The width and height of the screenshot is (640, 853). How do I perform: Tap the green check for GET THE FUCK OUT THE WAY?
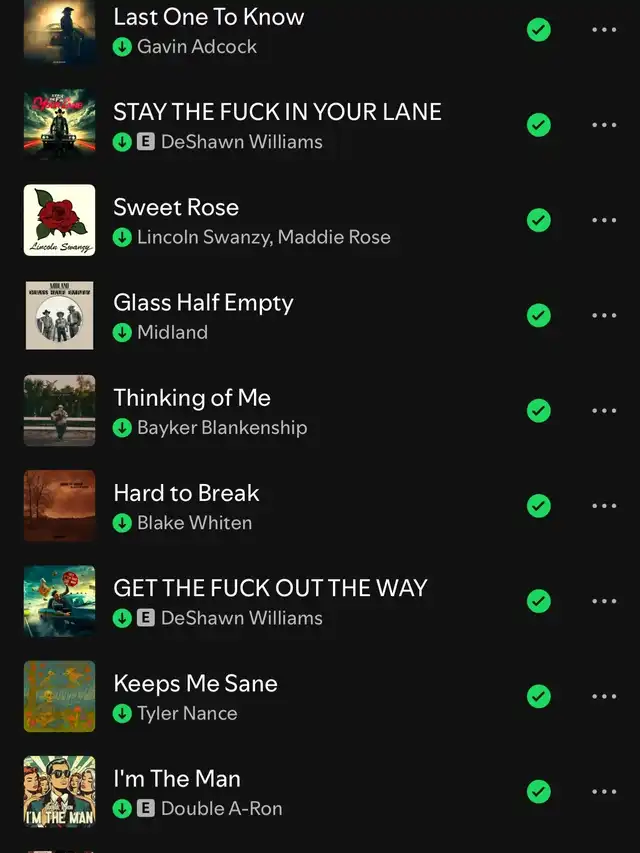pos(539,601)
